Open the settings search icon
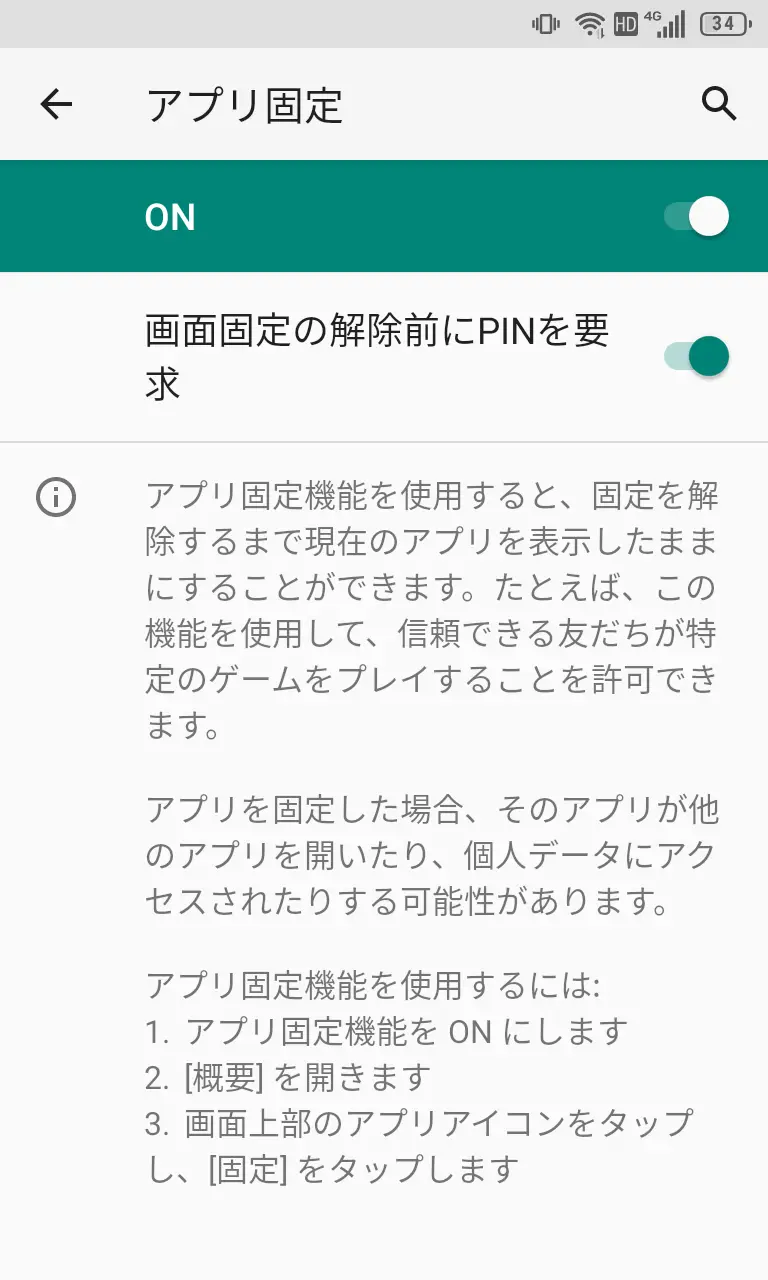The width and height of the screenshot is (768, 1280). tap(718, 104)
